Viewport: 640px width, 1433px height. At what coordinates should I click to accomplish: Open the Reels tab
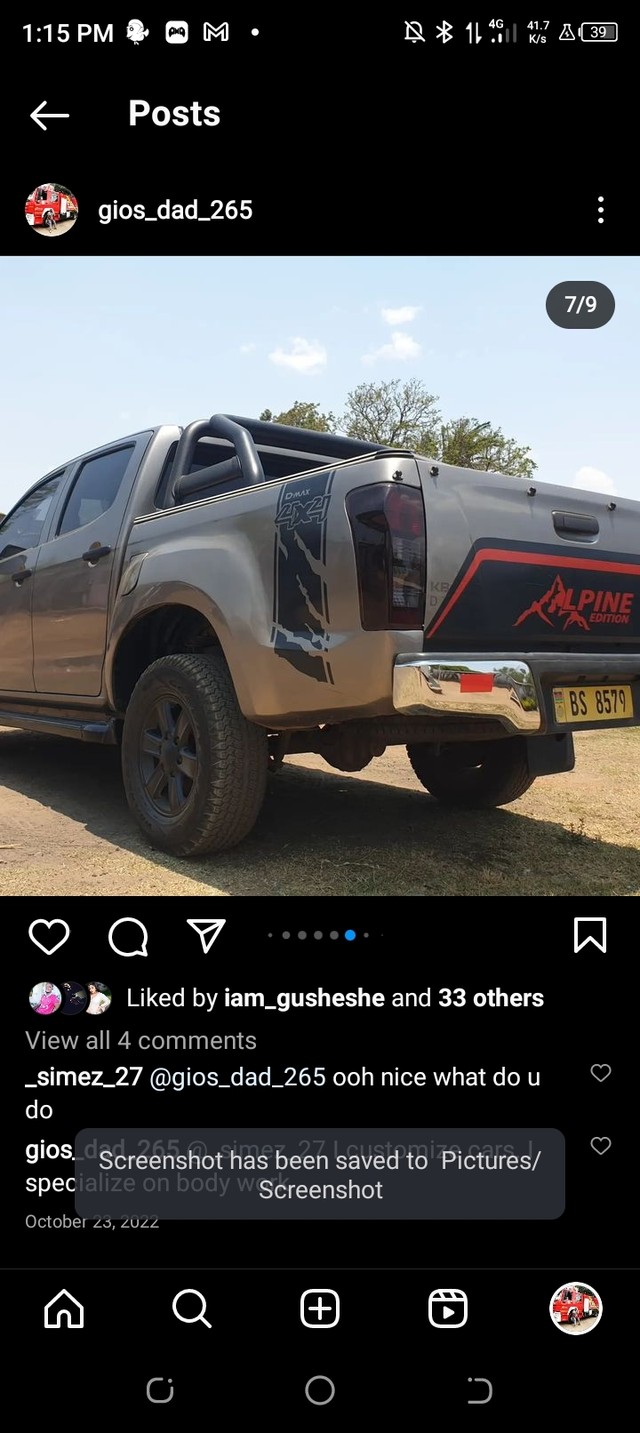coord(448,1308)
